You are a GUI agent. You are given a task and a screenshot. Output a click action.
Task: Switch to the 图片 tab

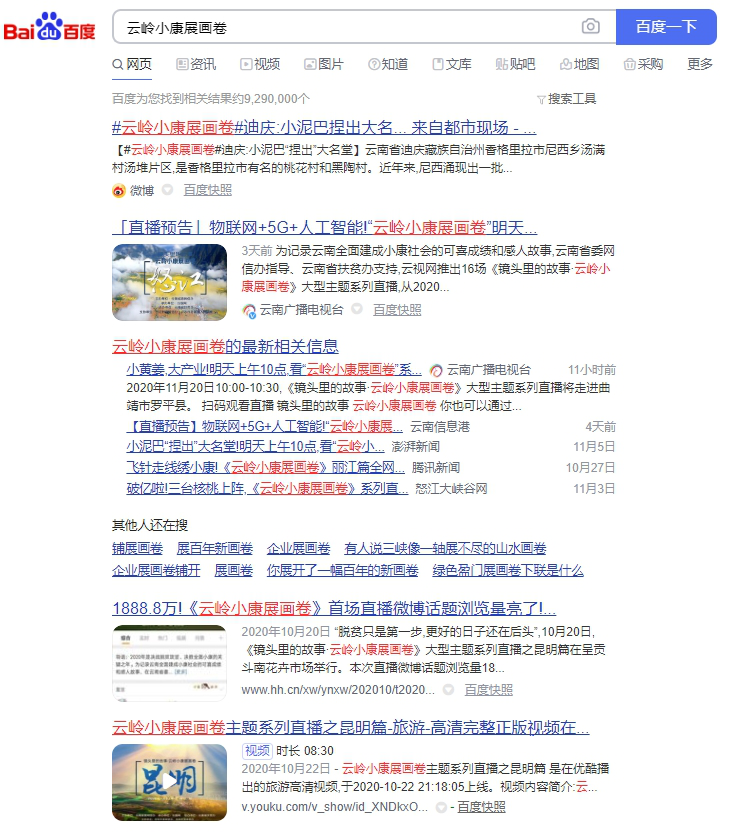point(324,64)
